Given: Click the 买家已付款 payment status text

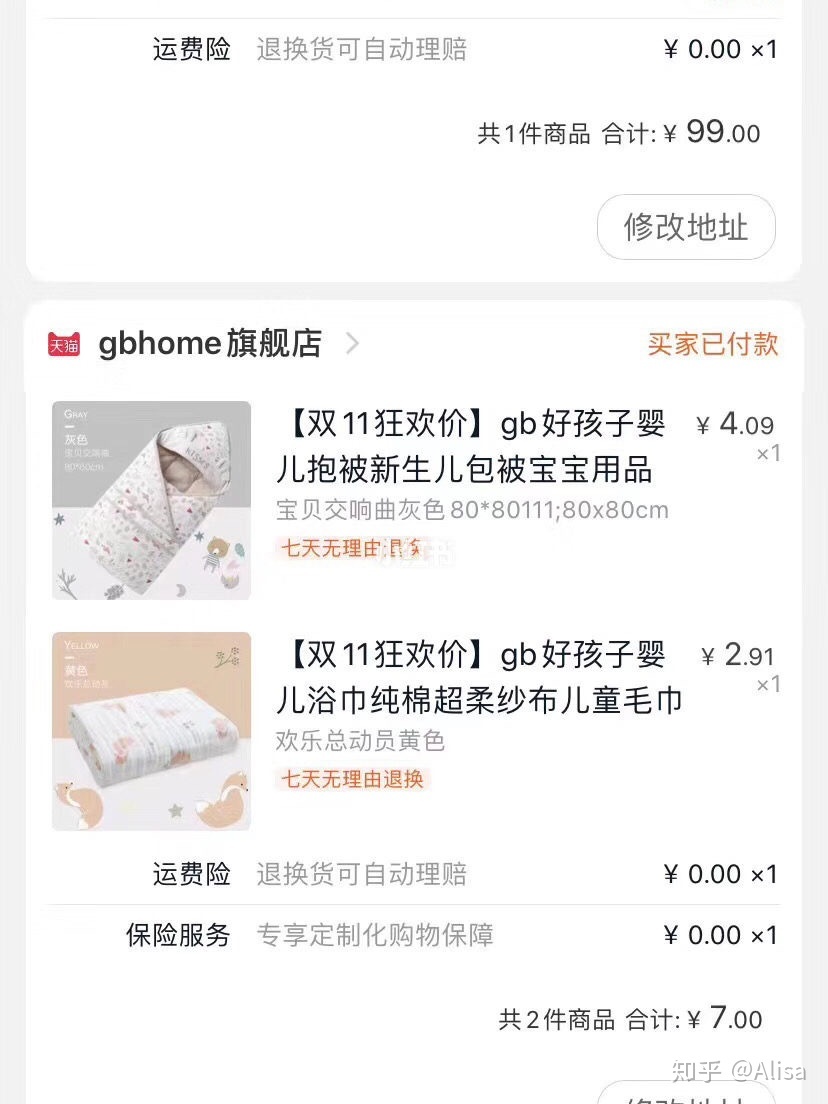Looking at the screenshot, I should (x=713, y=344).
